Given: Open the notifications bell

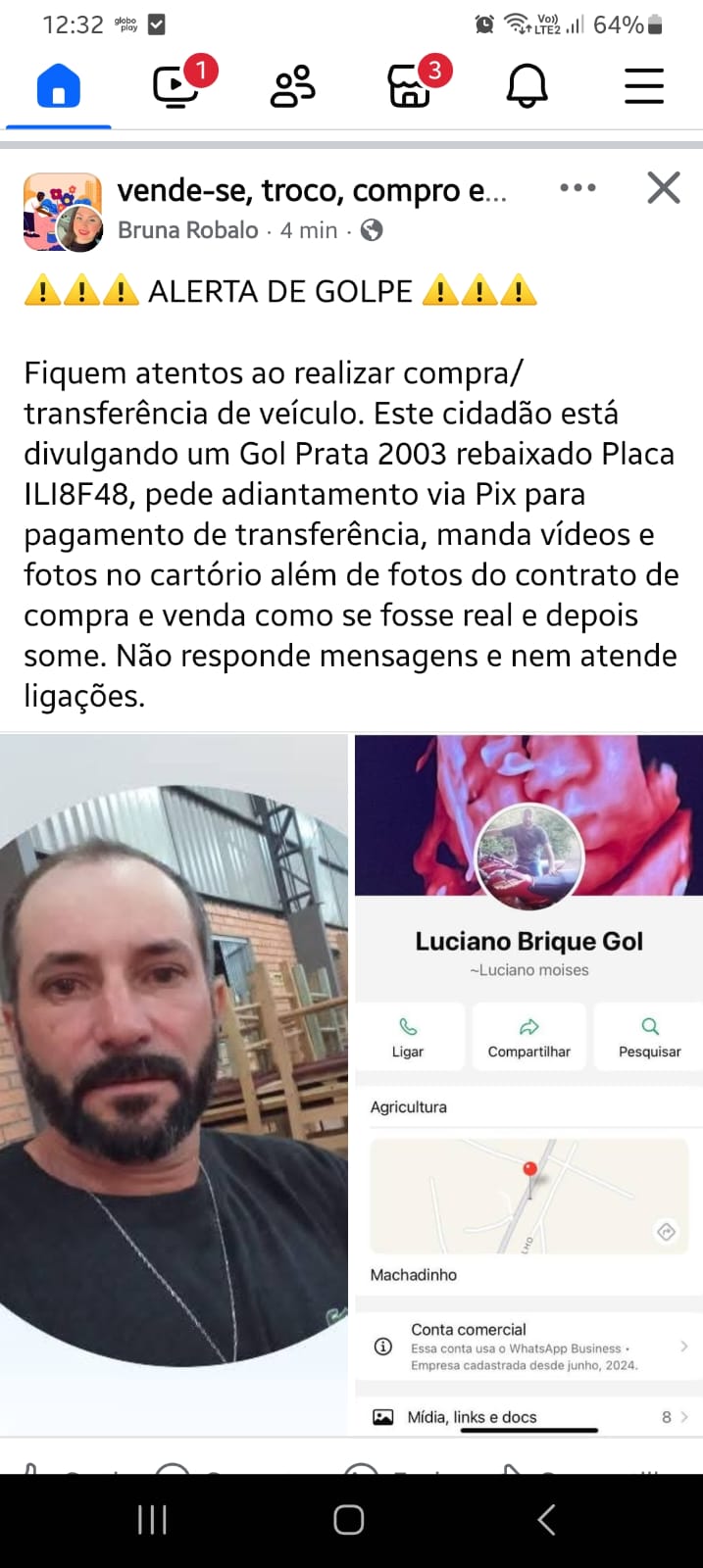Looking at the screenshot, I should pyautogui.click(x=527, y=87).
